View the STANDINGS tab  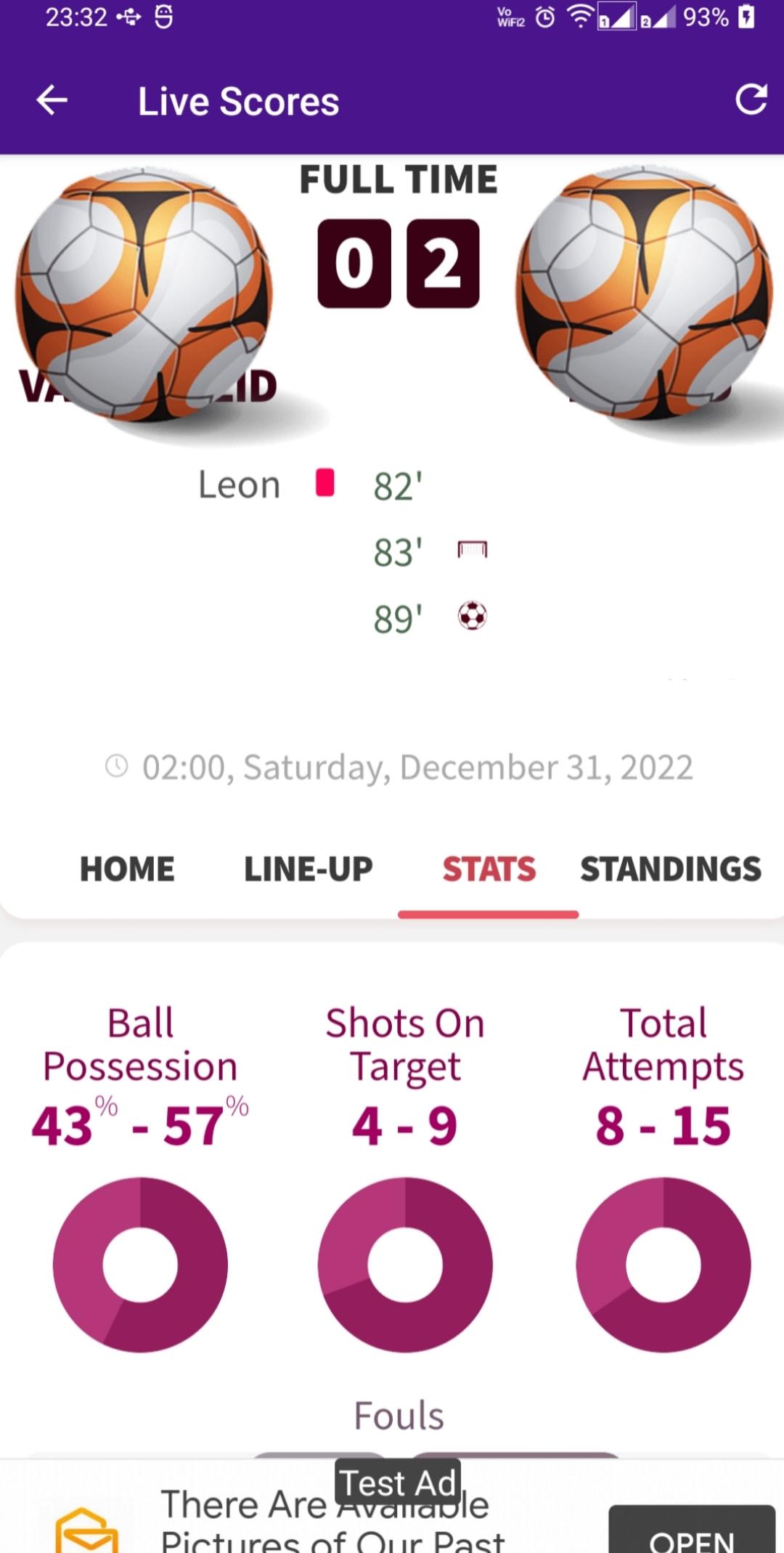point(671,869)
